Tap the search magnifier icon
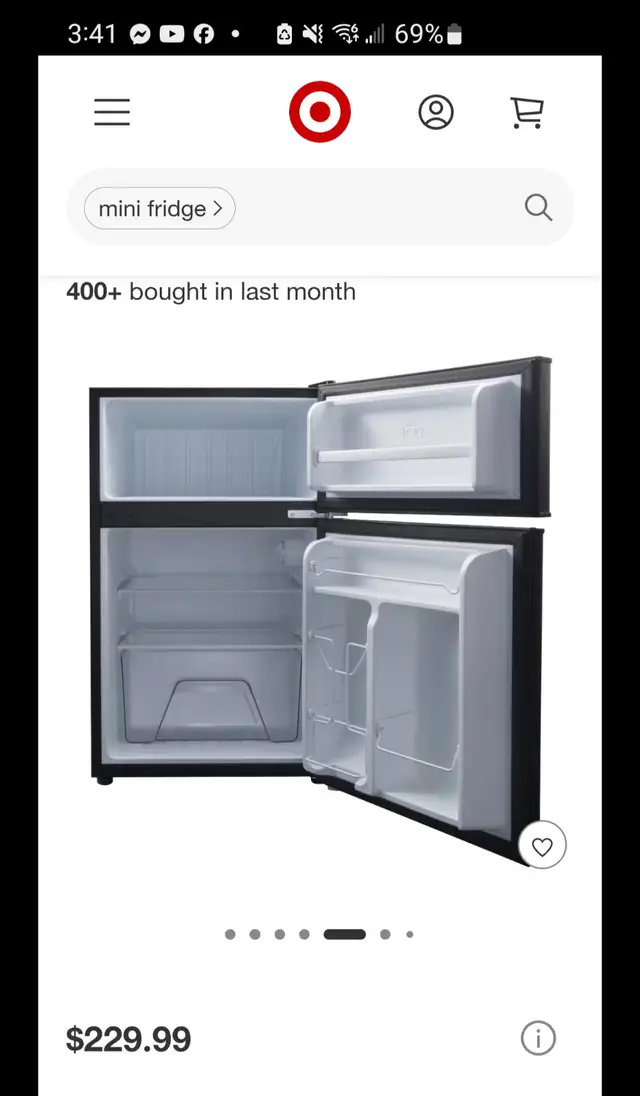 tap(538, 208)
